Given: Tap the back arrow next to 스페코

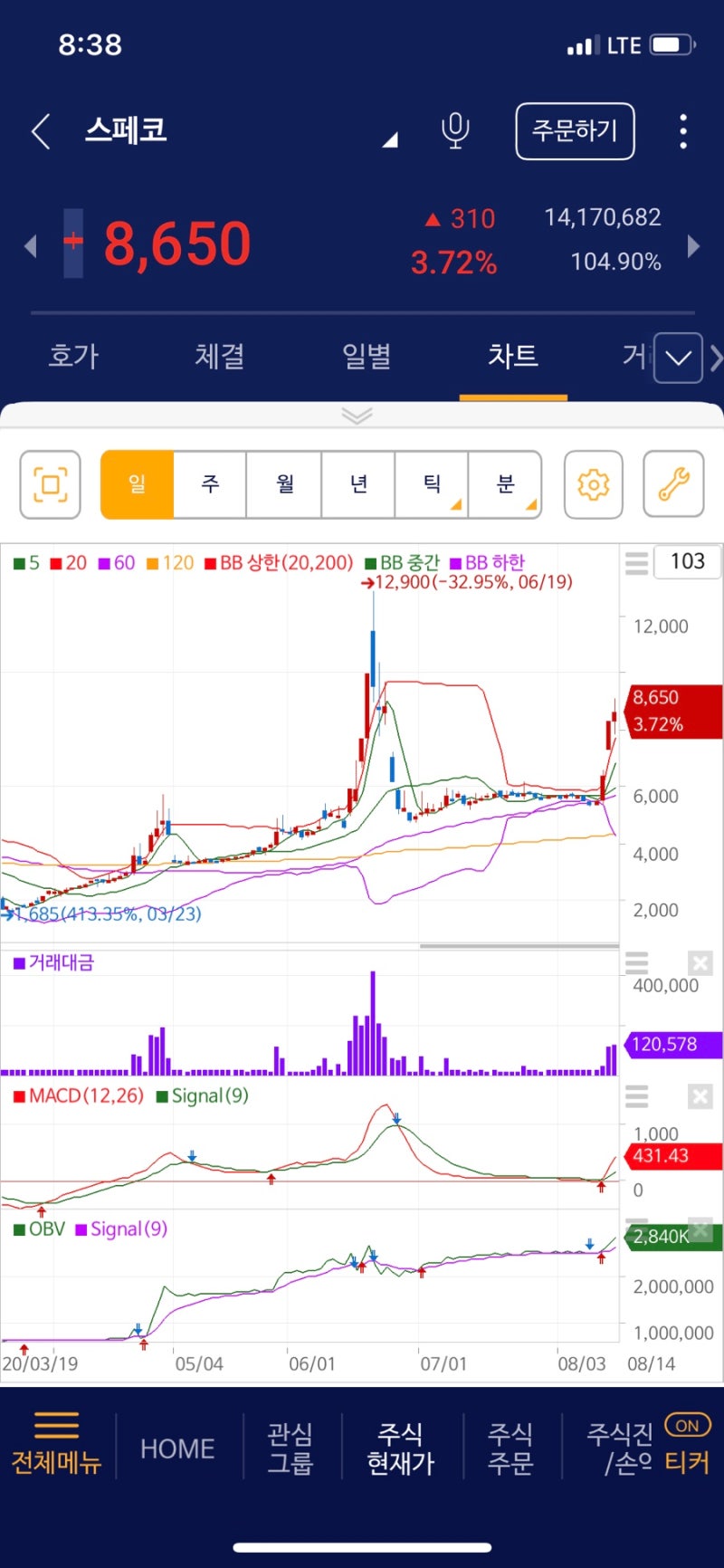Looking at the screenshot, I should [x=38, y=131].
